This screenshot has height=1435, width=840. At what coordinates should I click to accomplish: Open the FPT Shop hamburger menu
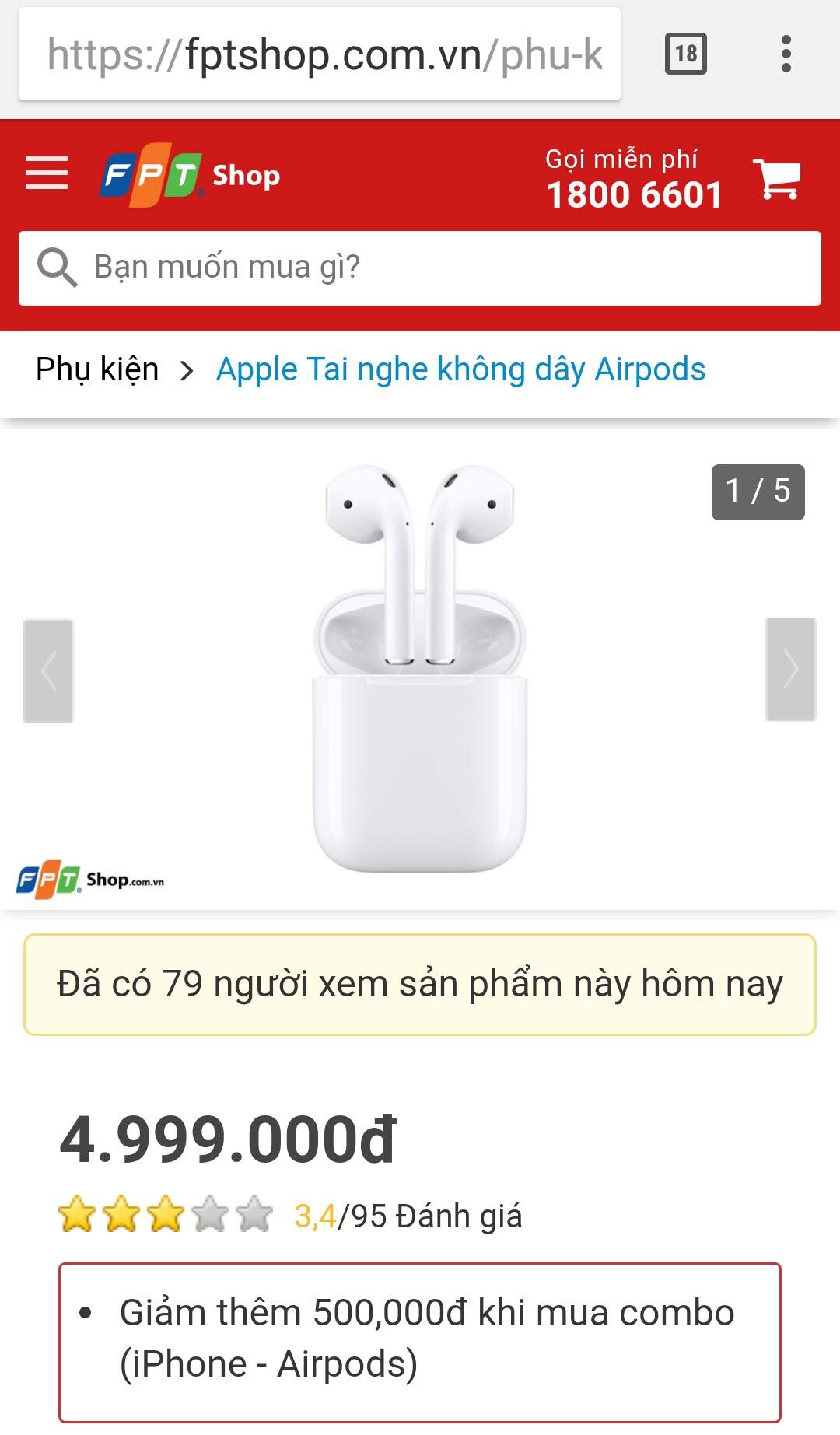point(47,173)
